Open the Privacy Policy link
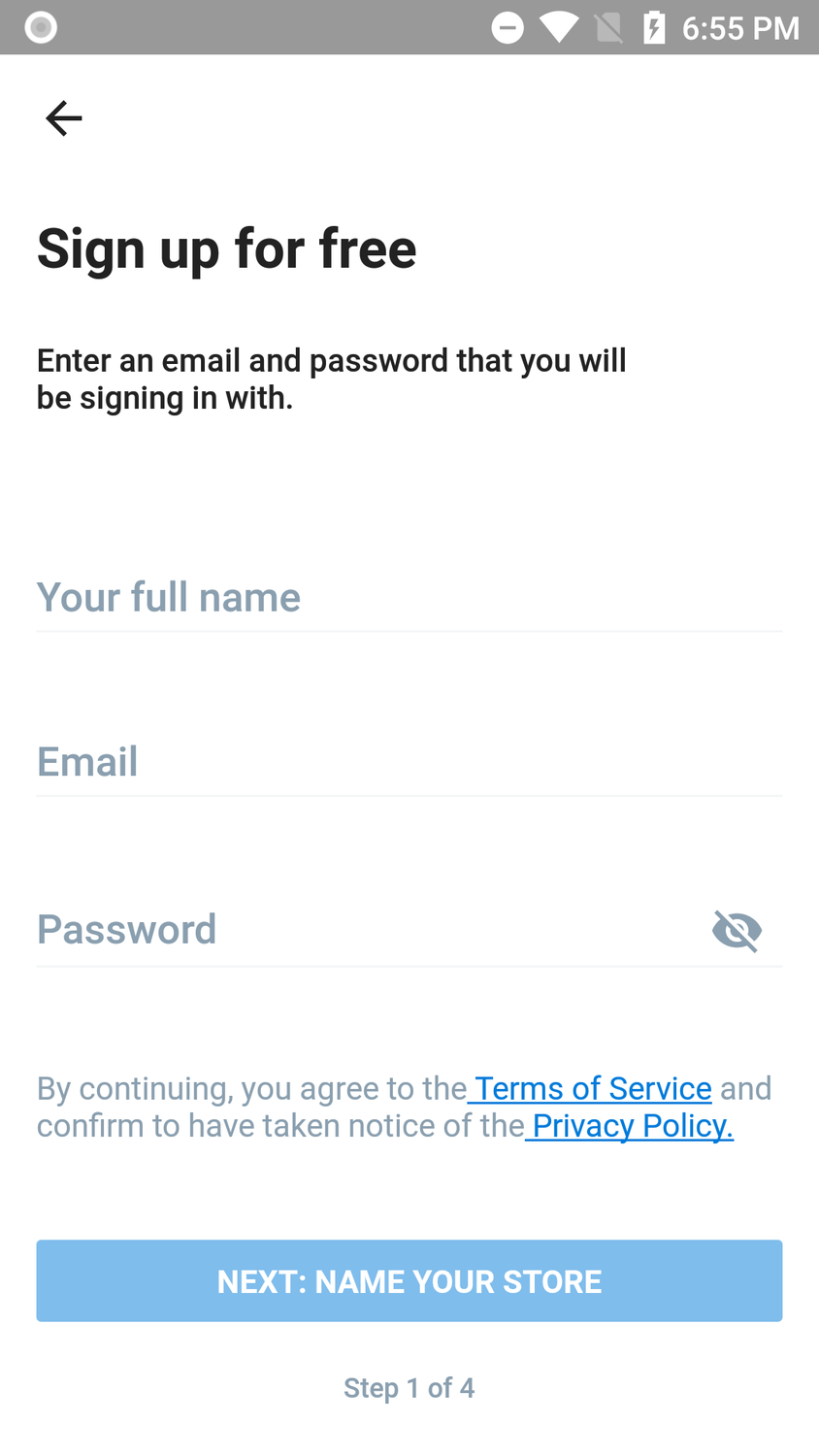The height and width of the screenshot is (1456, 819). (x=632, y=1126)
